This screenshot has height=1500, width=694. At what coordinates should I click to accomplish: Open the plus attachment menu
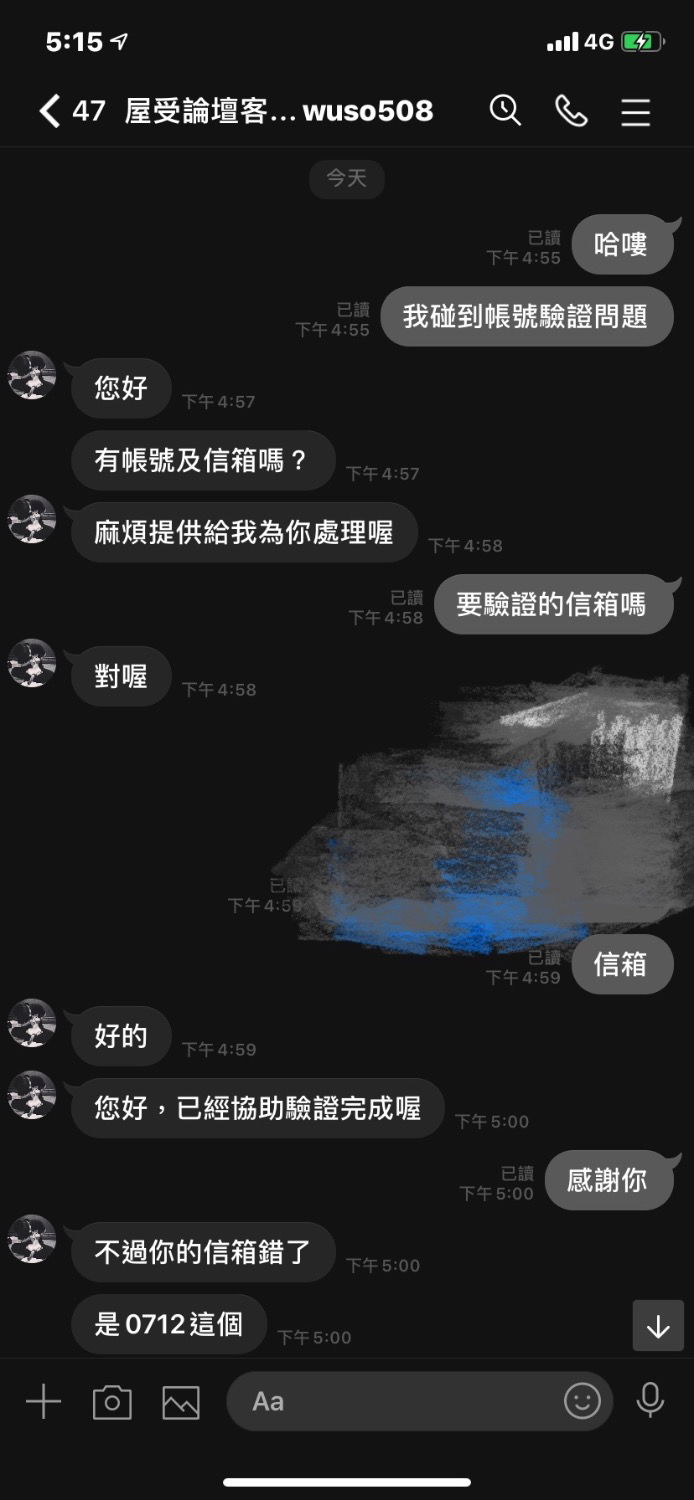point(43,1402)
